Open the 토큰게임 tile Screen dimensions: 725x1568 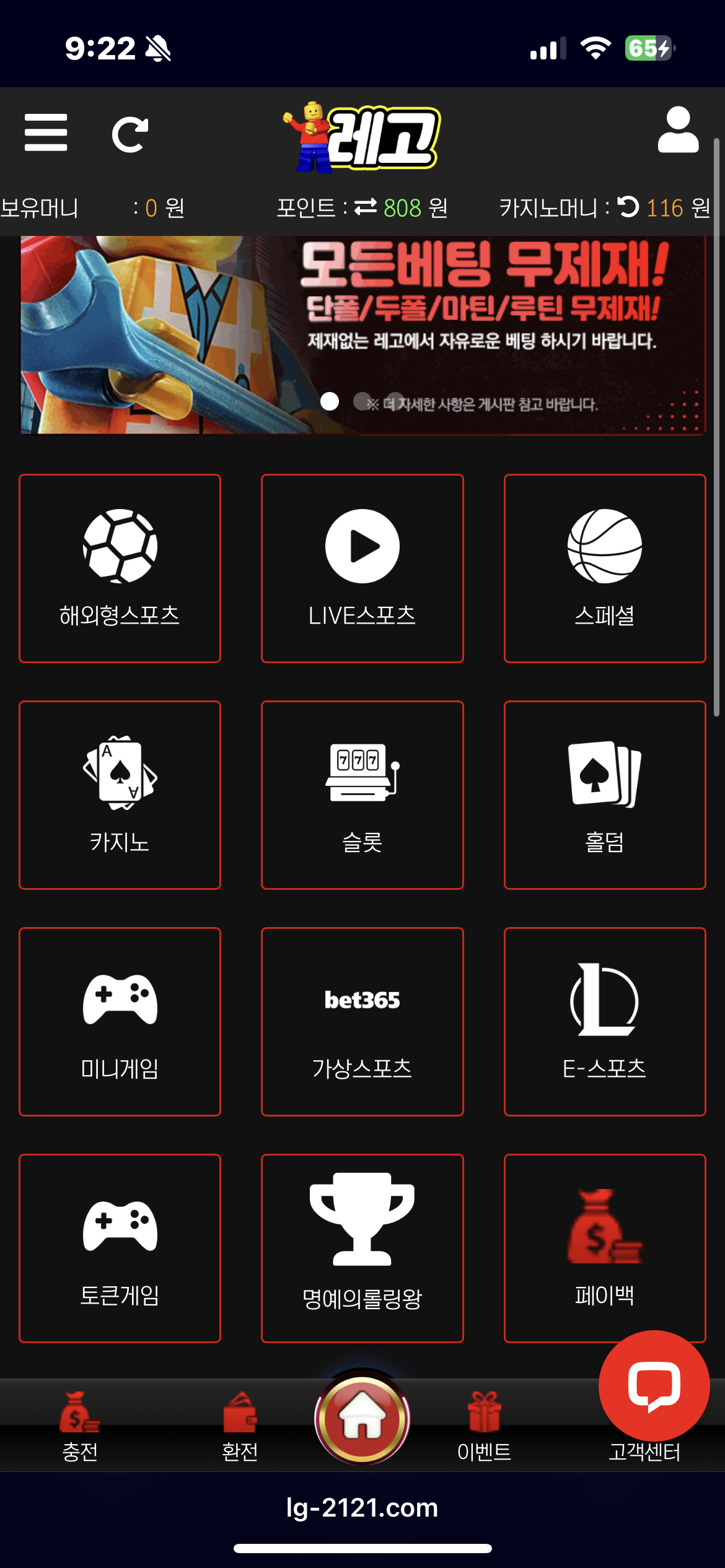pos(120,1248)
